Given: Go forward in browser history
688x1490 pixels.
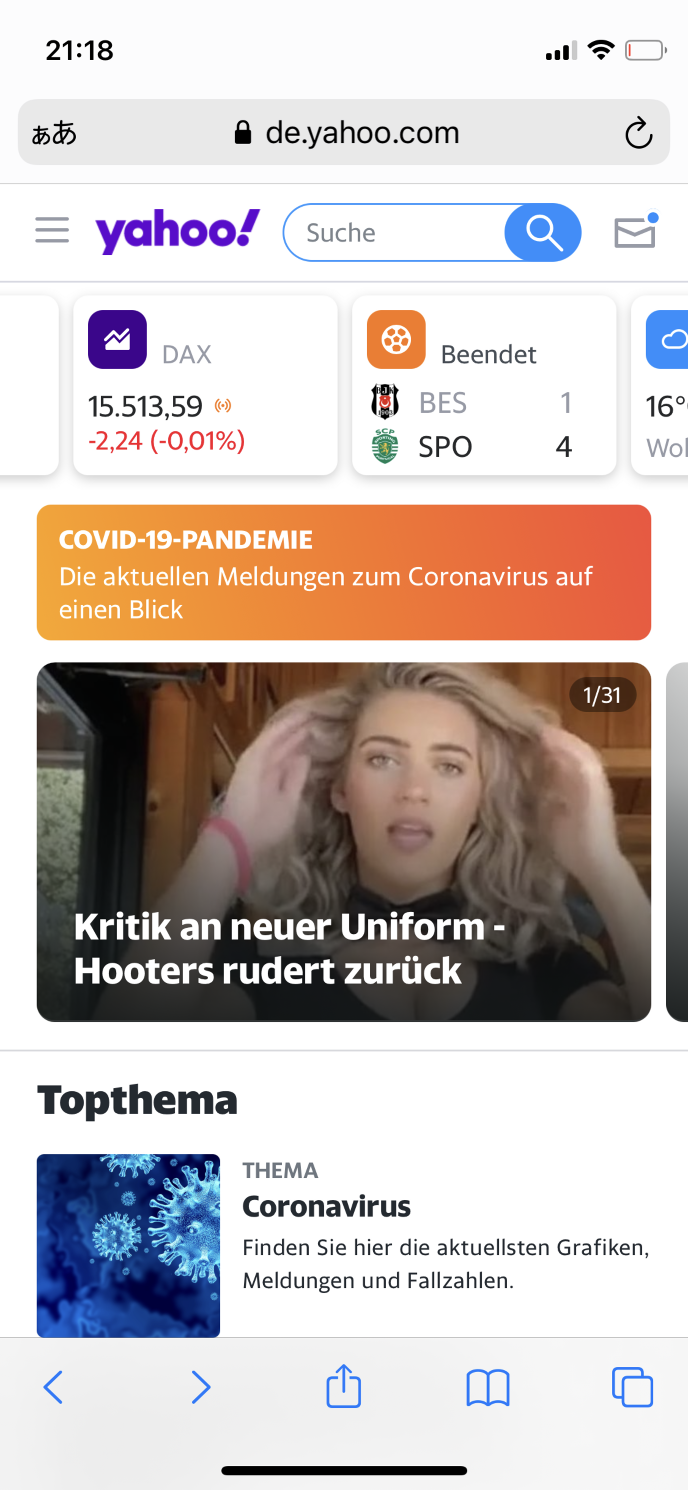Looking at the screenshot, I should (201, 1387).
